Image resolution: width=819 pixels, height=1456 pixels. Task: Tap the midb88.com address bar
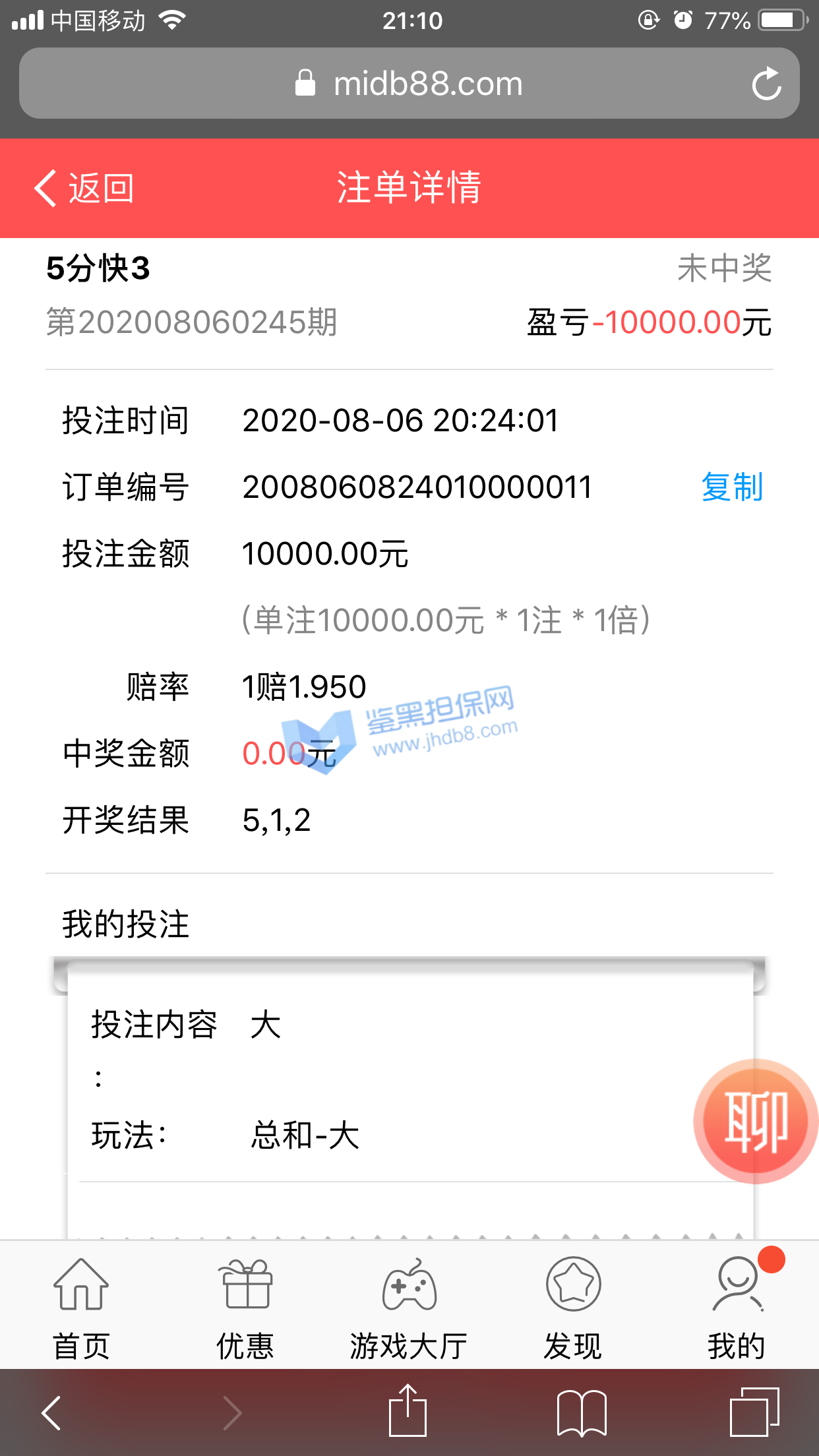pyautogui.click(x=409, y=84)
